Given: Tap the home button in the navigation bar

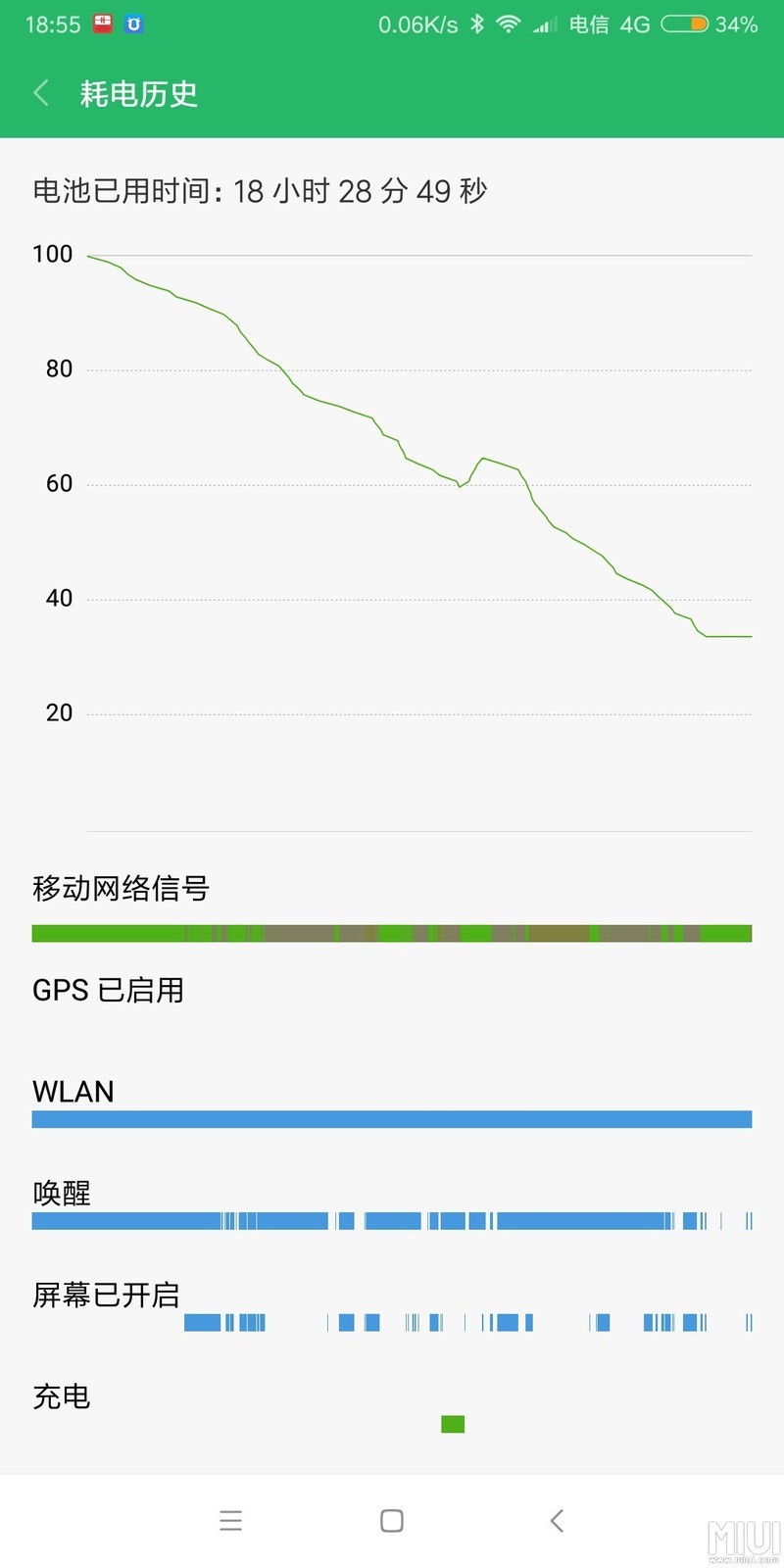Looking at the screenshot, I should click(x=392, y=1520).
